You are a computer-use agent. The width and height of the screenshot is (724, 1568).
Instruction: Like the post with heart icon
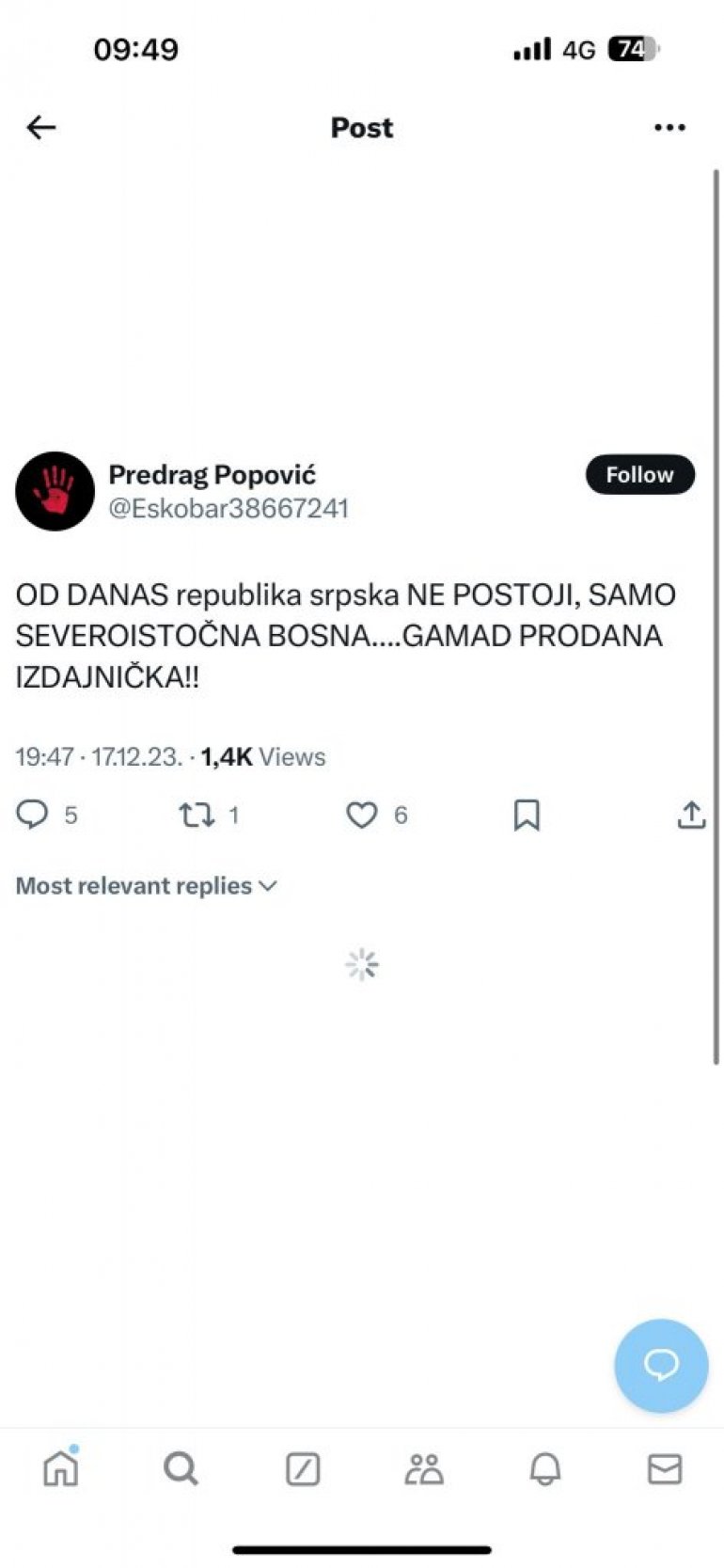pos(362,815)
